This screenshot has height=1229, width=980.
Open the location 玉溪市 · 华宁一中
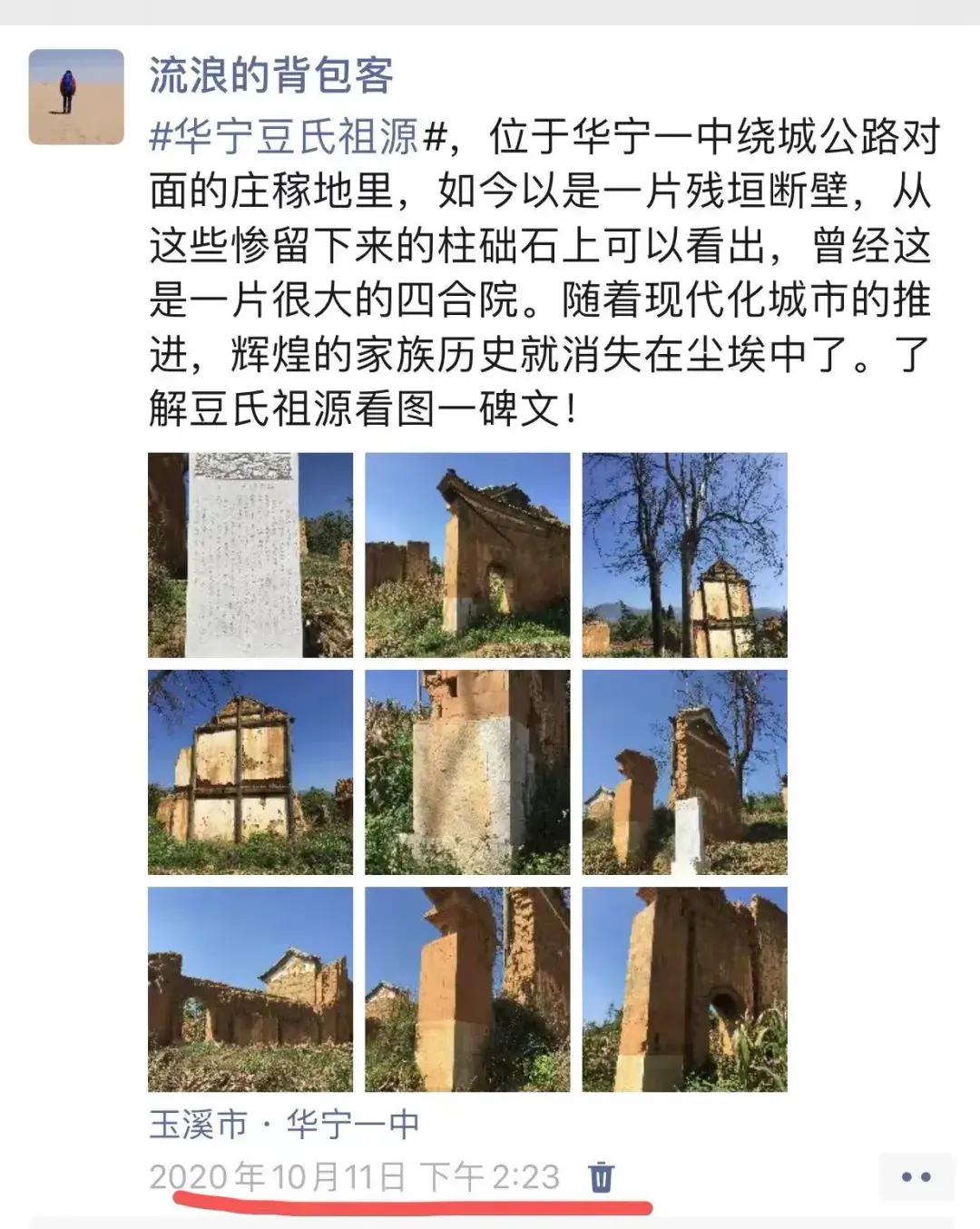tap(284, 1125)
